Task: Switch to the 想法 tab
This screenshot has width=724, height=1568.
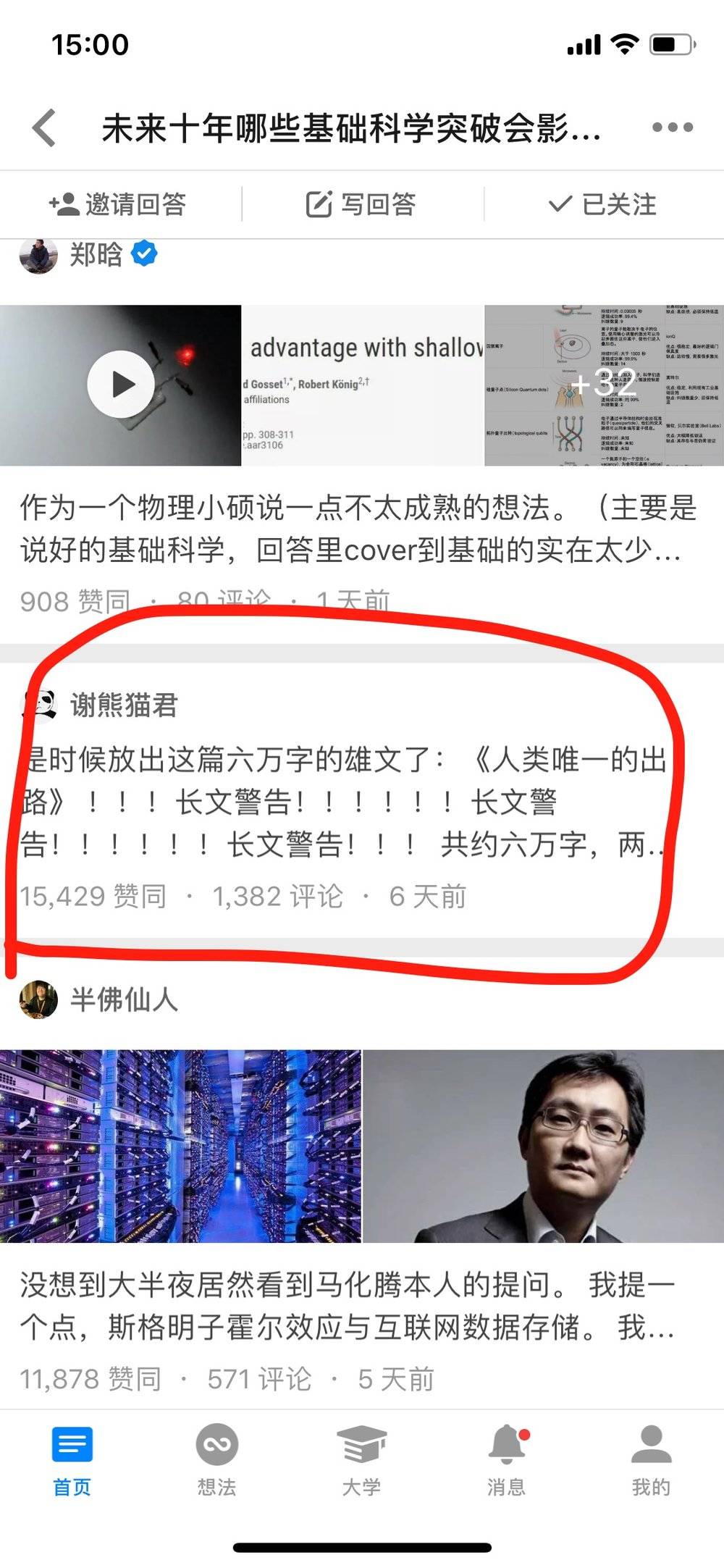Action: pyautogui.click(x=217, y=1460)
